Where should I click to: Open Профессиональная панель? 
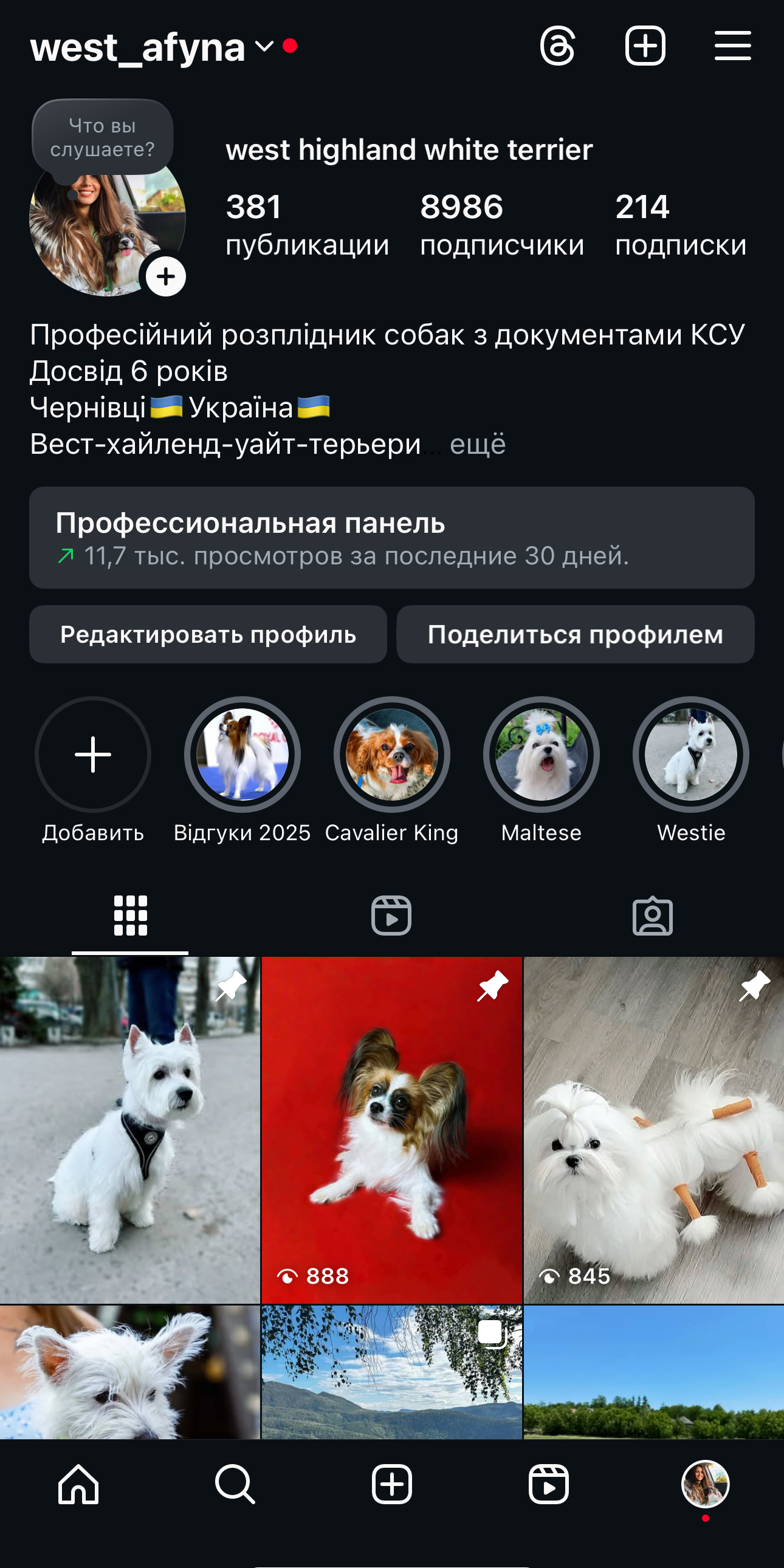tap(391, 538)
